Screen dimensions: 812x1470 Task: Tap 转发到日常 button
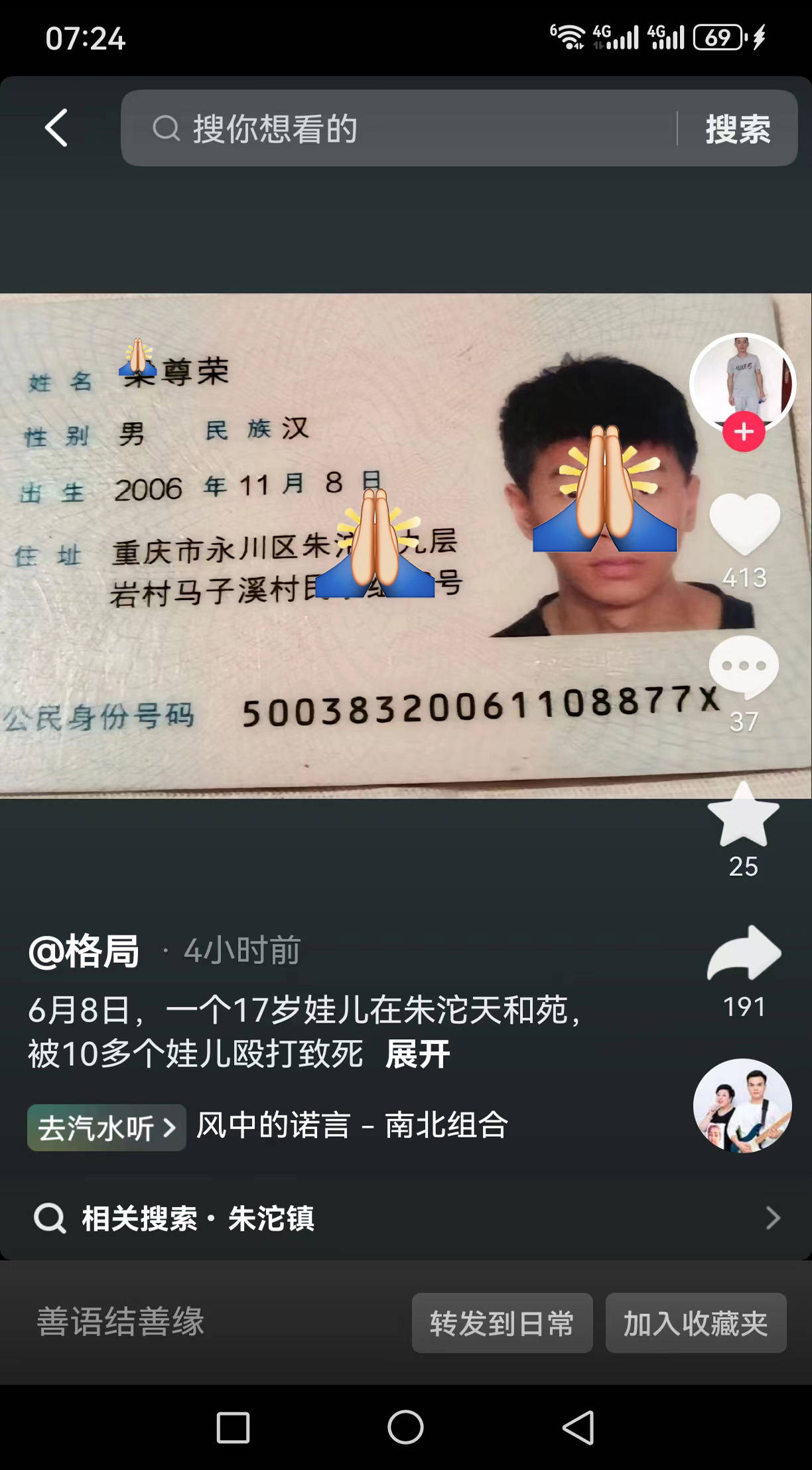[502, 1323]
